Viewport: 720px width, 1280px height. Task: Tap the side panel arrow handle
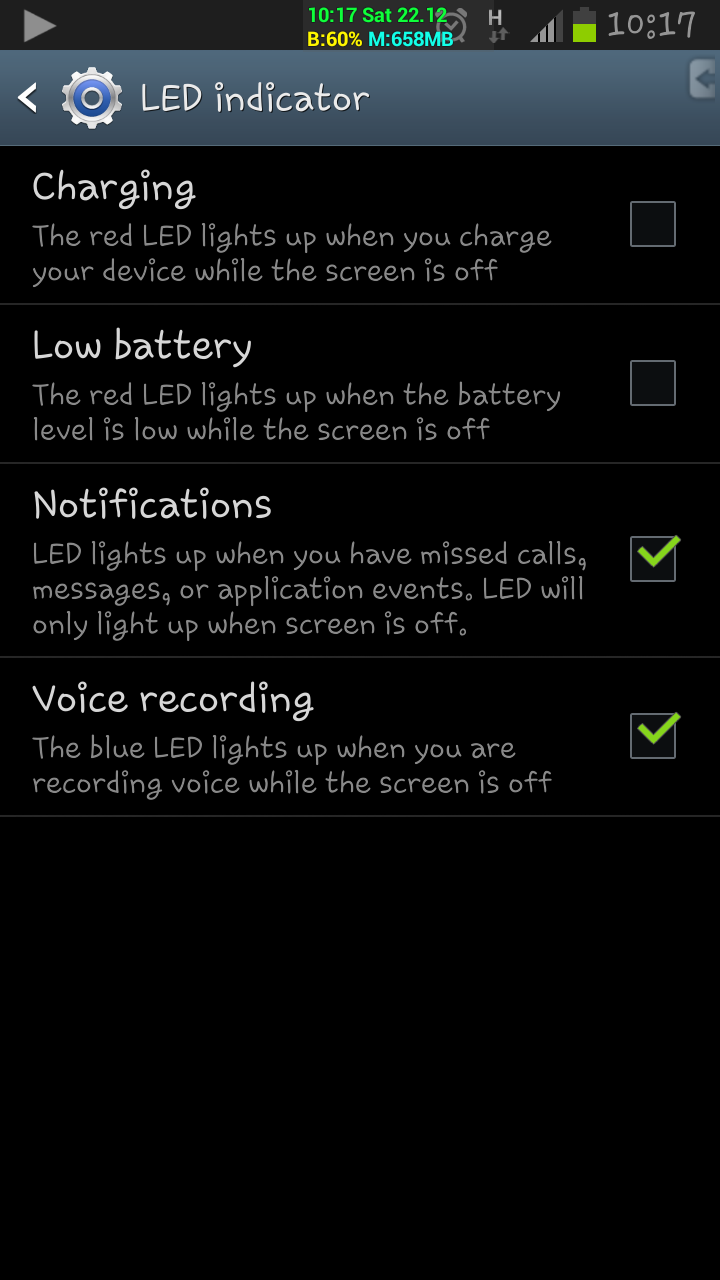point(704,80)
